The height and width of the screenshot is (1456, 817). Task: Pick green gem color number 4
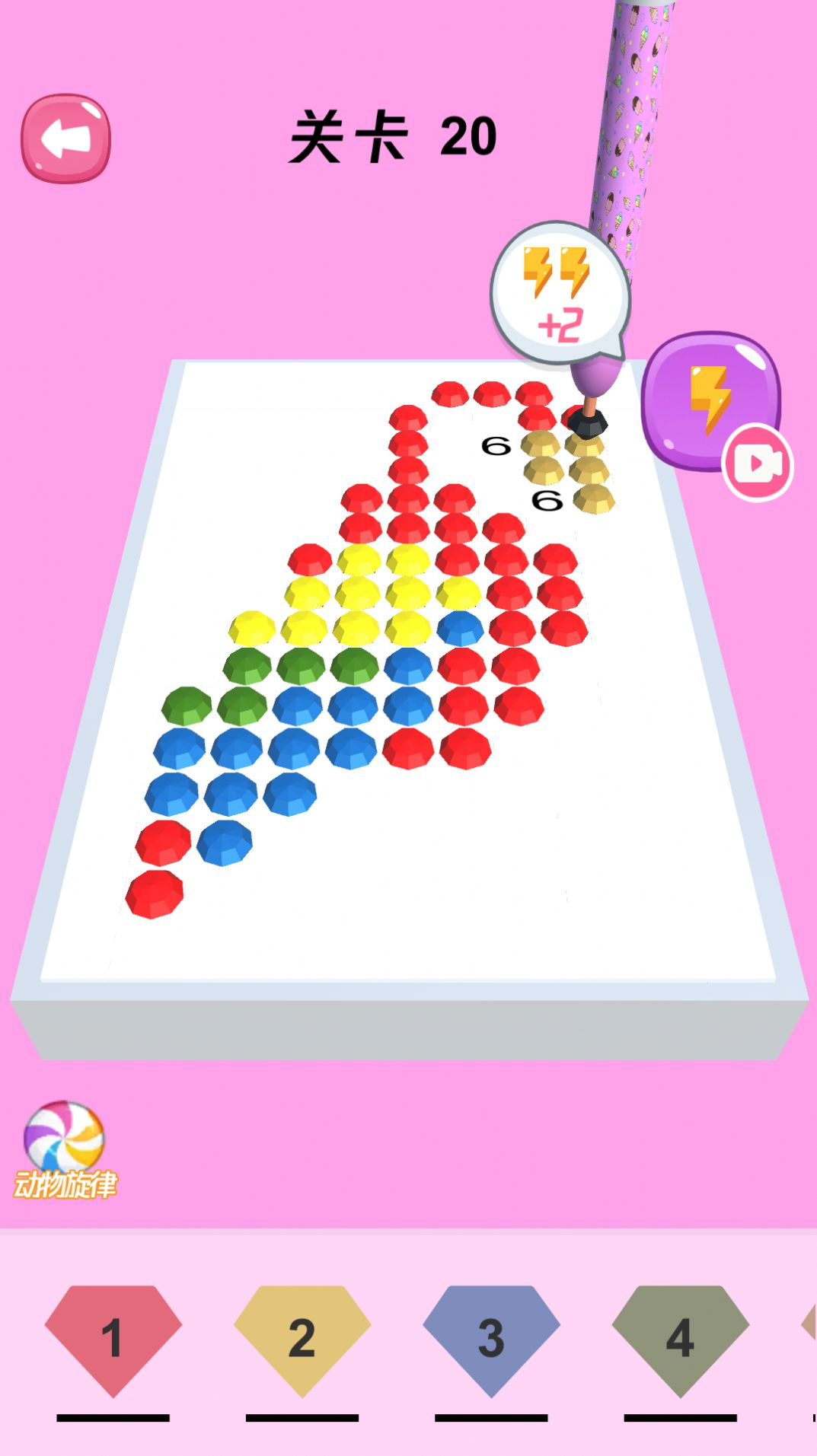(680, 1339)
